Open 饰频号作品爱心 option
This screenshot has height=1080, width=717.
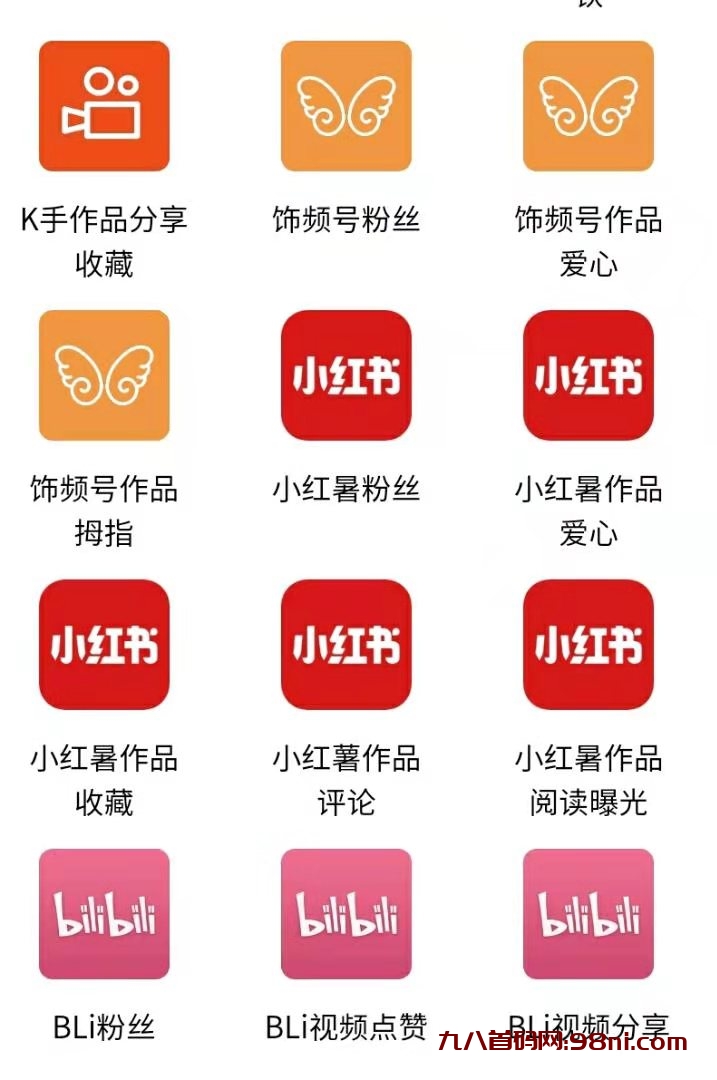[x=588, y=106]
